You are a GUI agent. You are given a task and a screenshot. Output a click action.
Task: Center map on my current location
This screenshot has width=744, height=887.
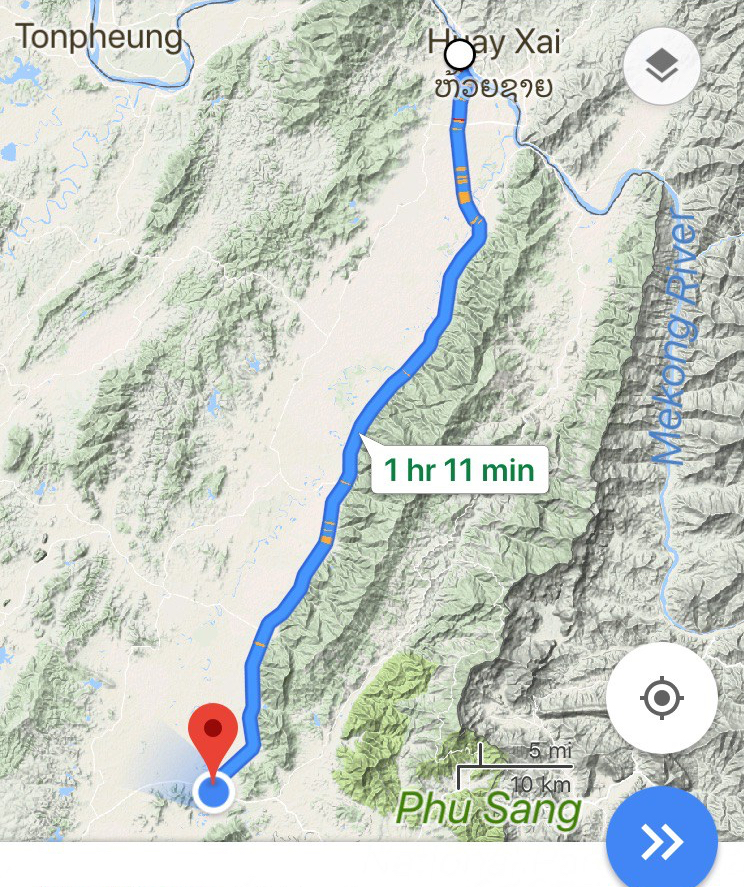pos(661,697)
